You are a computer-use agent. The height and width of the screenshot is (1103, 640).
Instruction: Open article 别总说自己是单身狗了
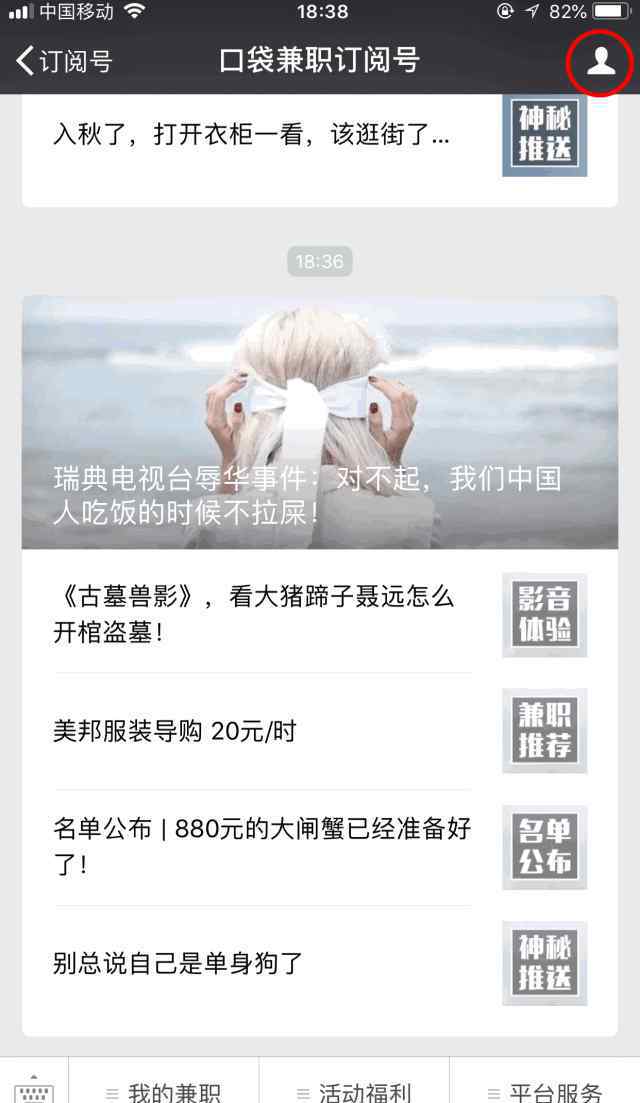point(320,963)
